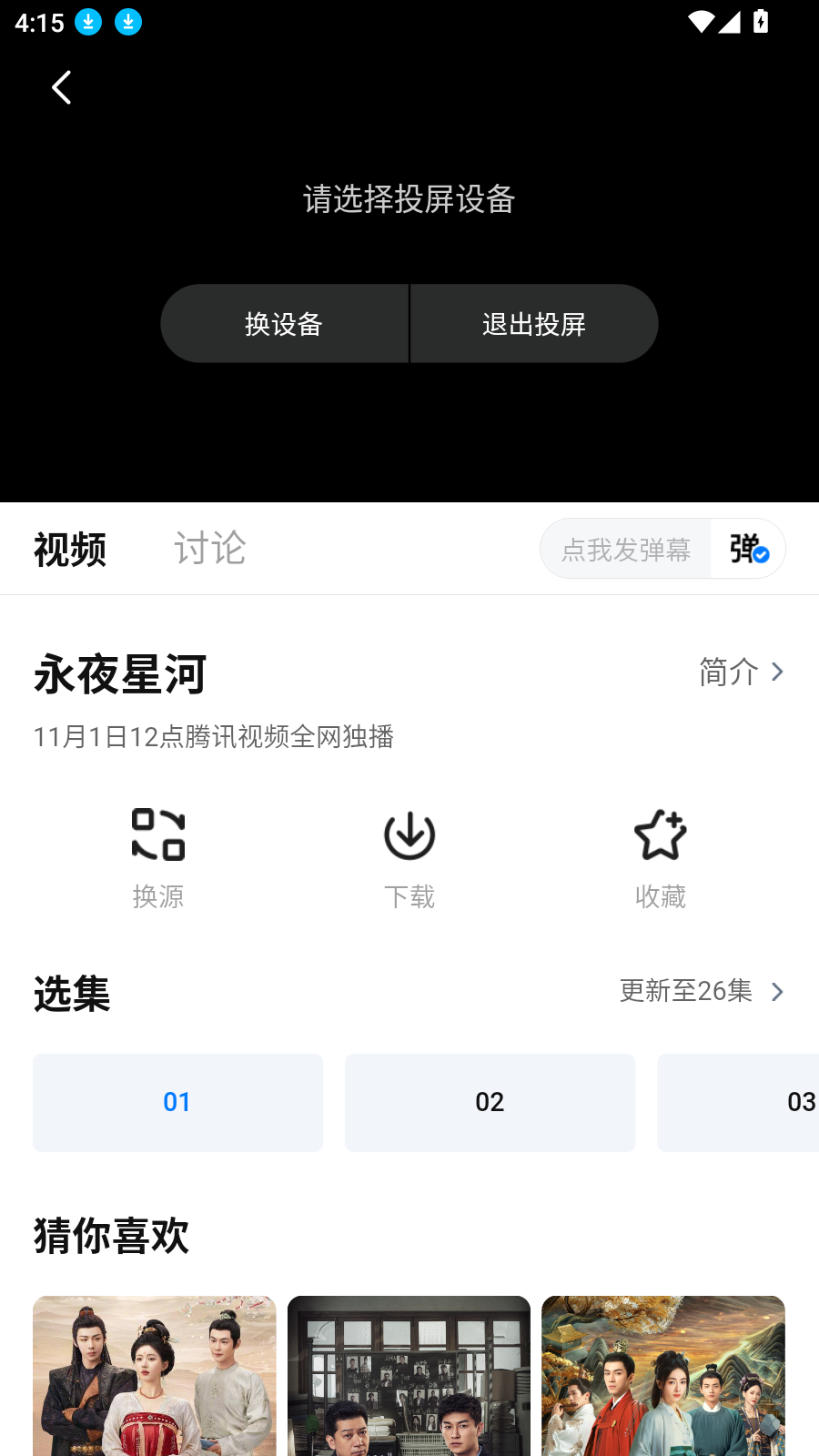819x1456 pixels.
Task: Tap 退出投屏 to exit screen casting
Action: 534,323
